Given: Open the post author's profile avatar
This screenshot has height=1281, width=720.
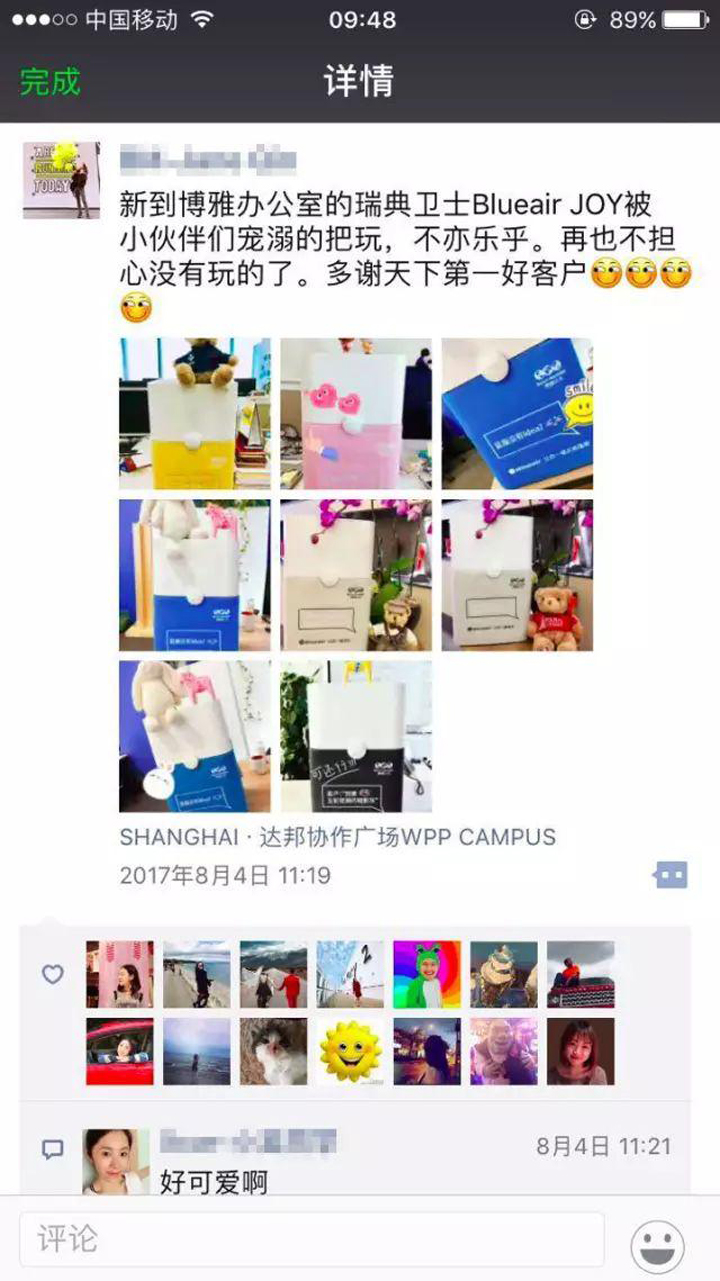Looking at the screenshot, I should (61, 180).
